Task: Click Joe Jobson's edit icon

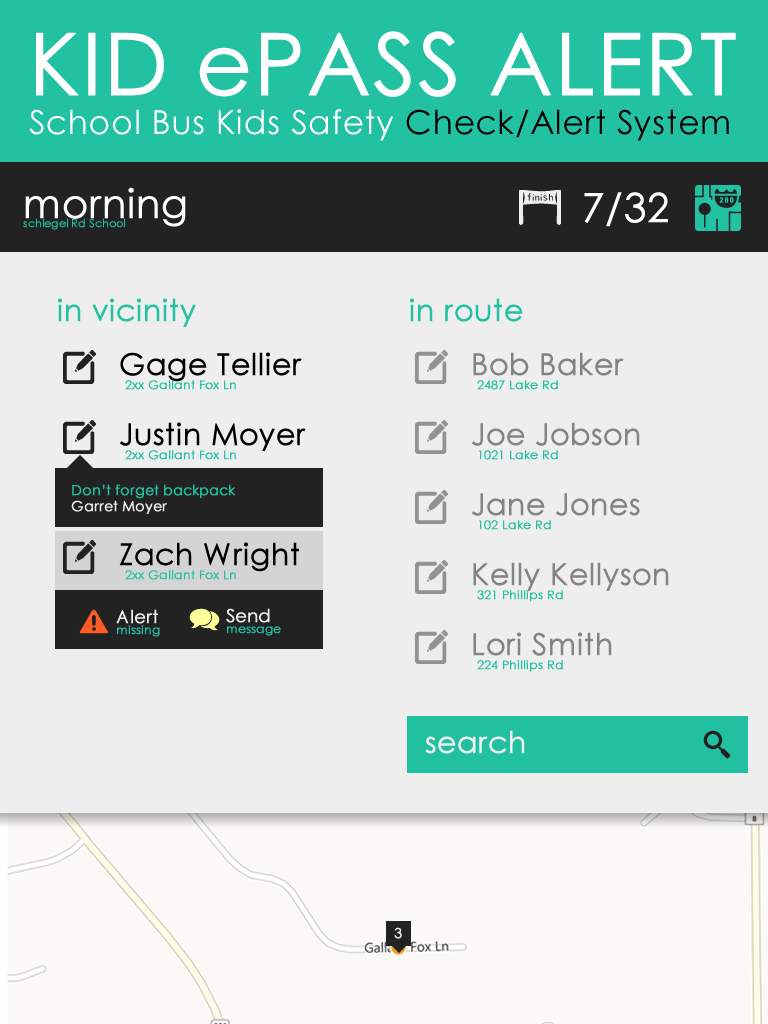Action: point(430,438)
